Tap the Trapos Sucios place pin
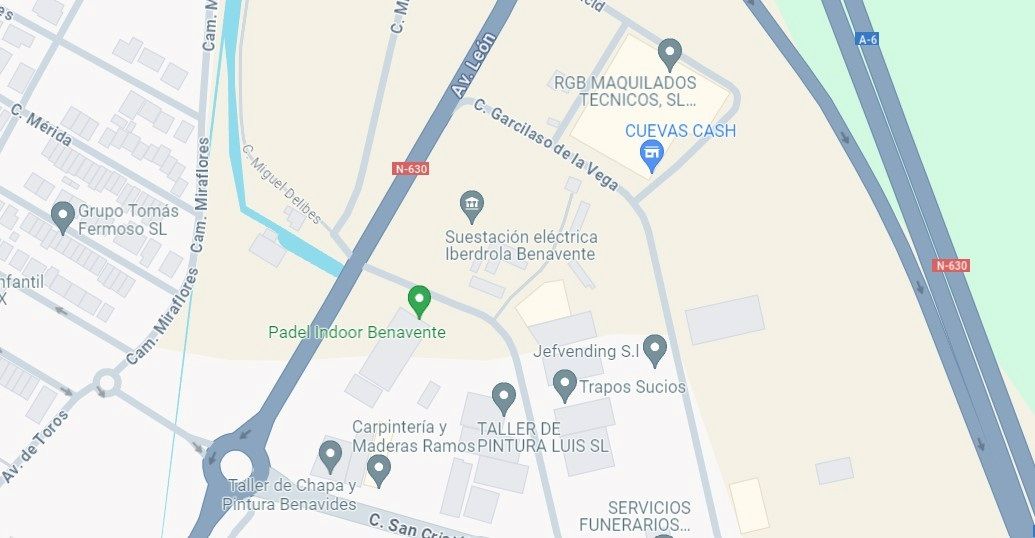This screenshot has height=538, width=1035. pos(565,385)
